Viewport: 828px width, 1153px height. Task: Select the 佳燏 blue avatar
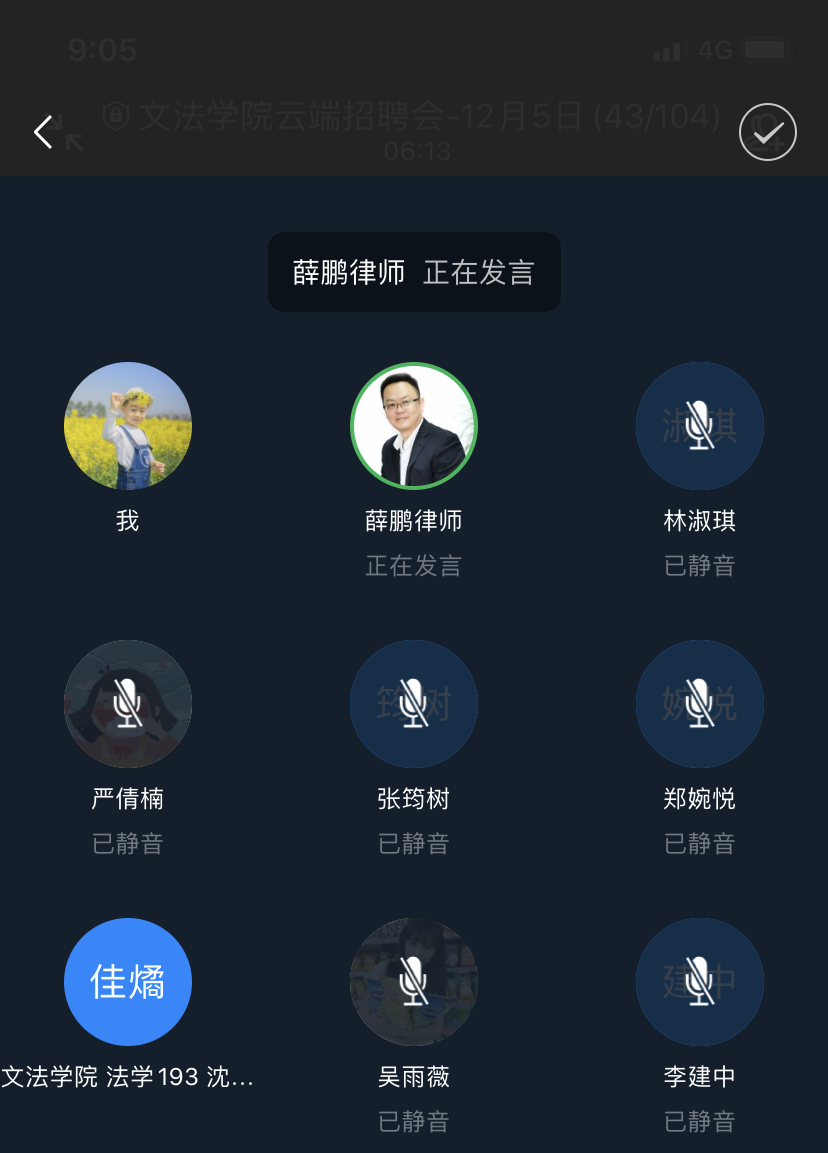128,982
